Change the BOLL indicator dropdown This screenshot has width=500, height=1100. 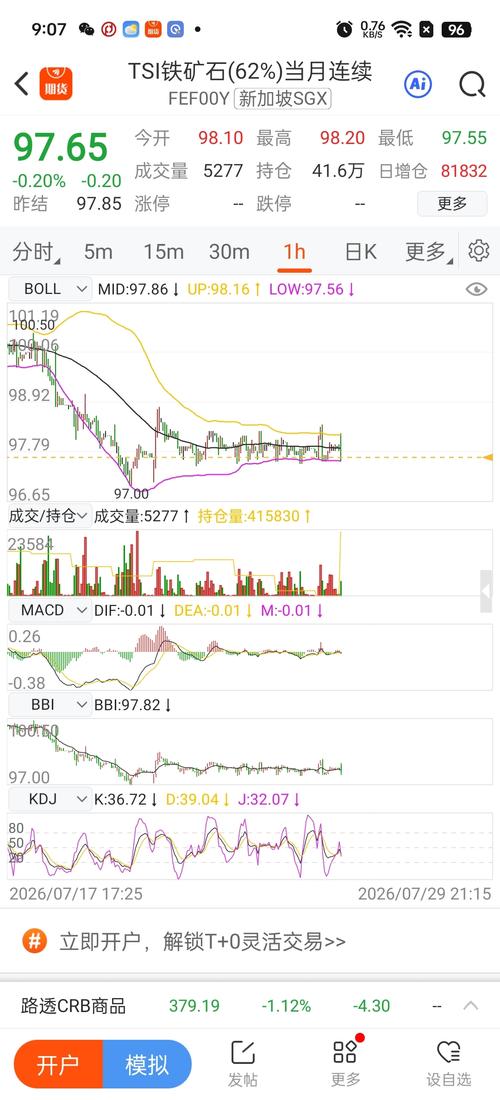pos(50,288)
